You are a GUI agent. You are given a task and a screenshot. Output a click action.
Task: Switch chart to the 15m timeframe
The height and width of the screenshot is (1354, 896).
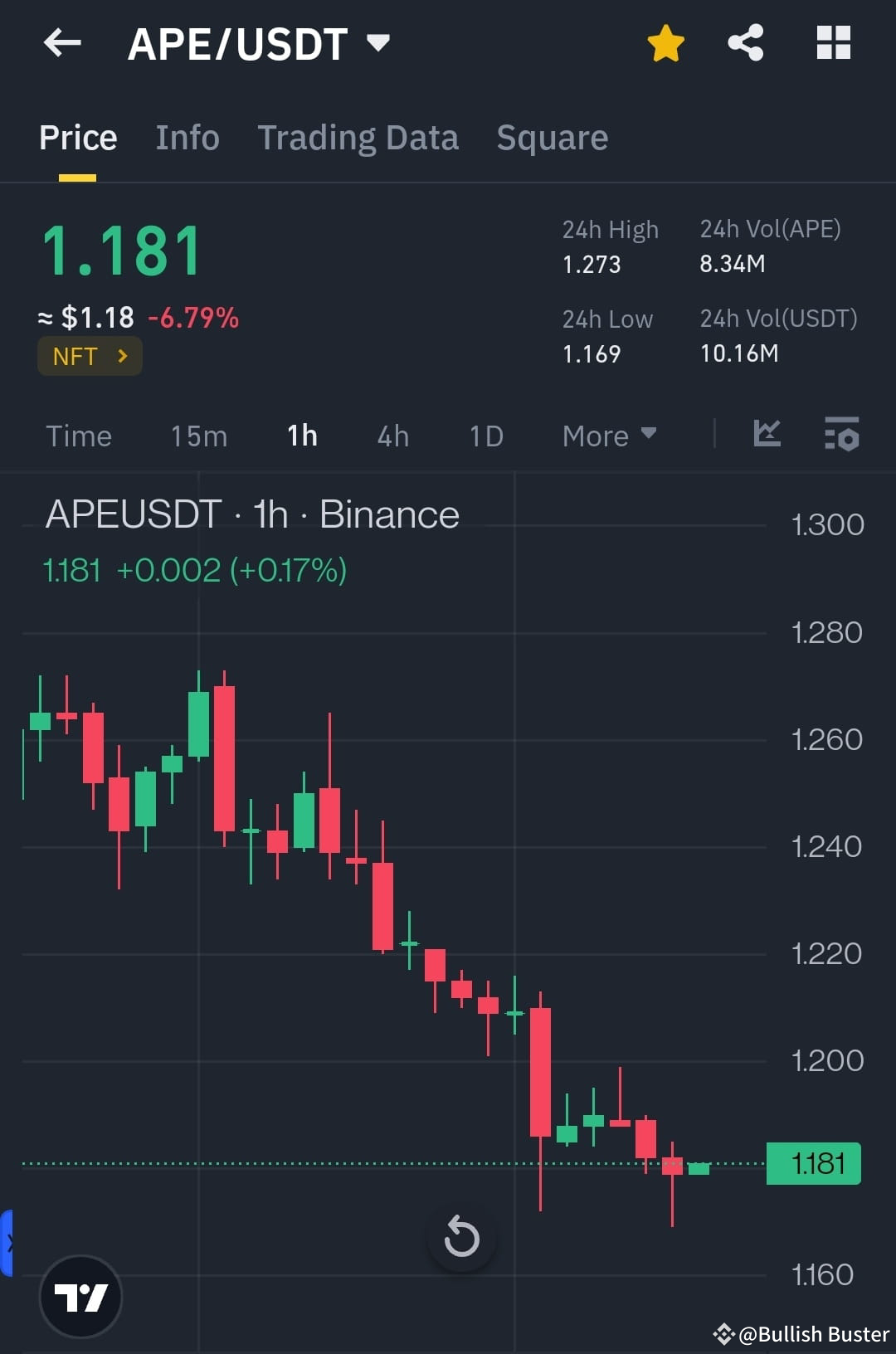pos(198,436)
